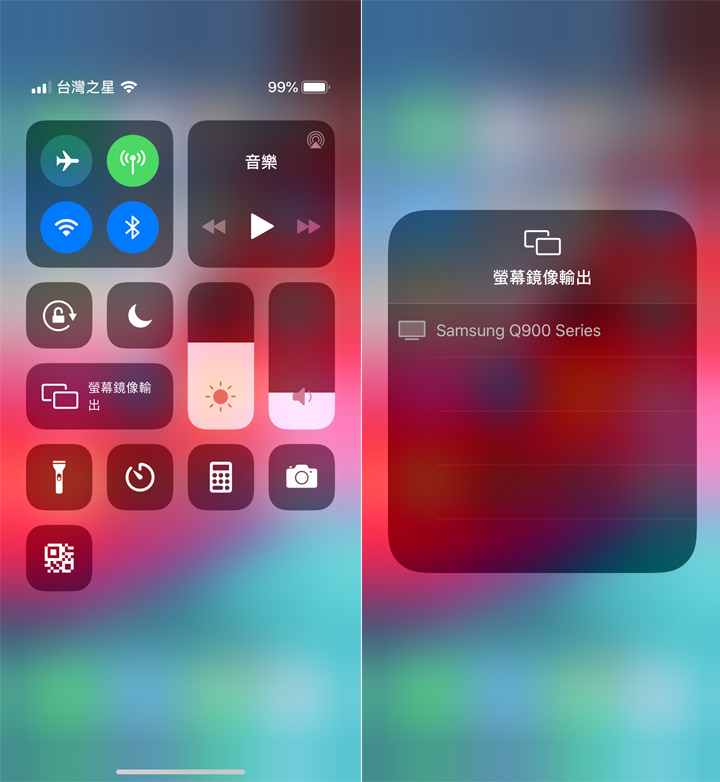Open the camera
Viewport: 720px width, 782px height.
[302, 477]
